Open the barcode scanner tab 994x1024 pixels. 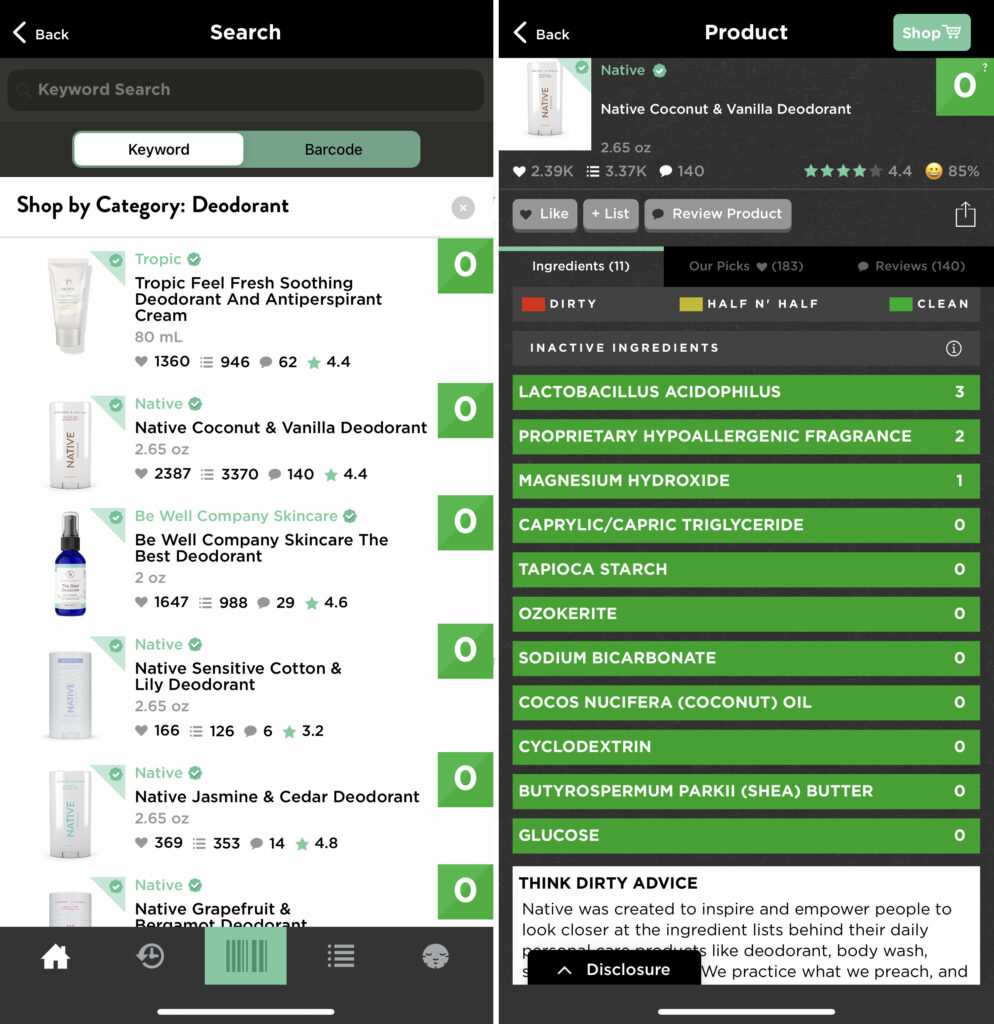click(246, 957)
